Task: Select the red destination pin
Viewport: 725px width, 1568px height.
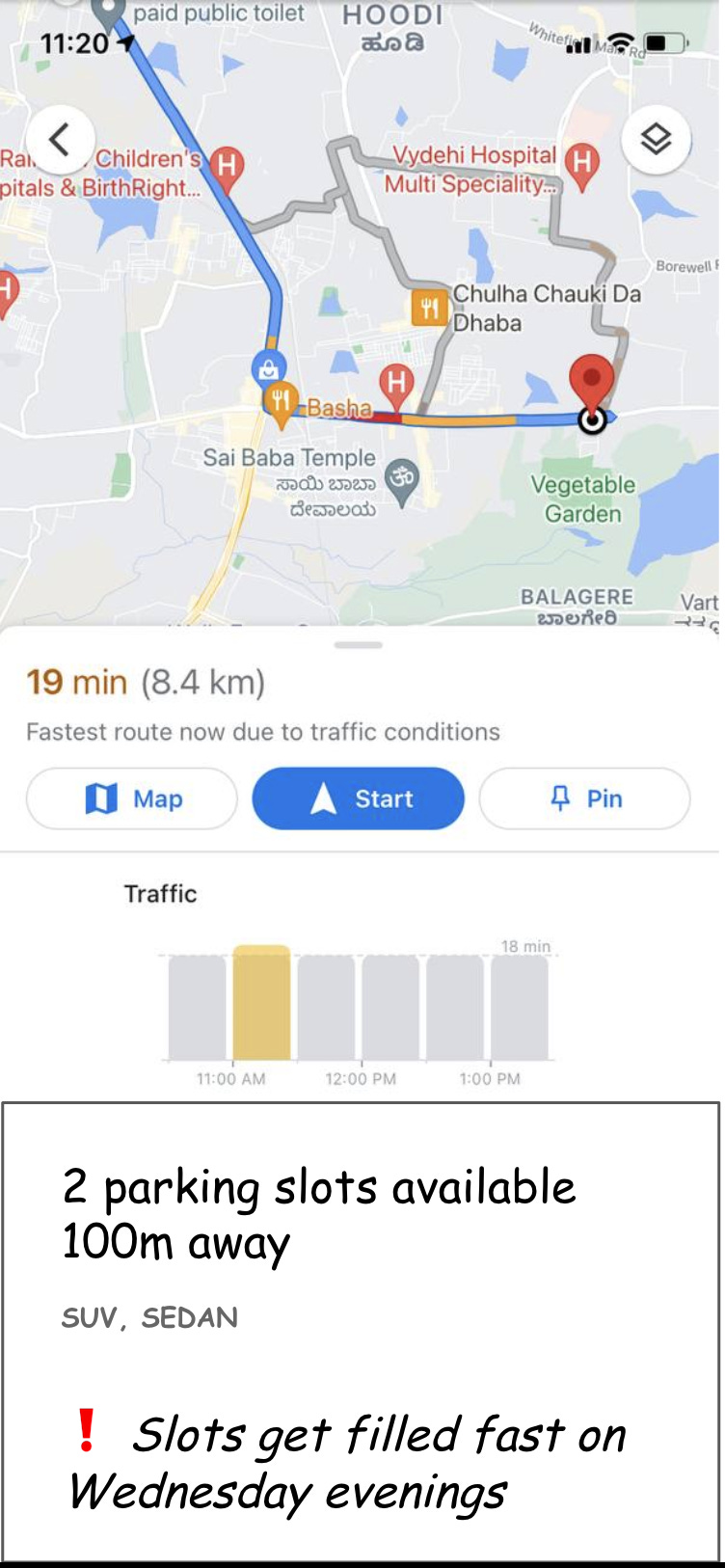Action: (x=591, y=381)
